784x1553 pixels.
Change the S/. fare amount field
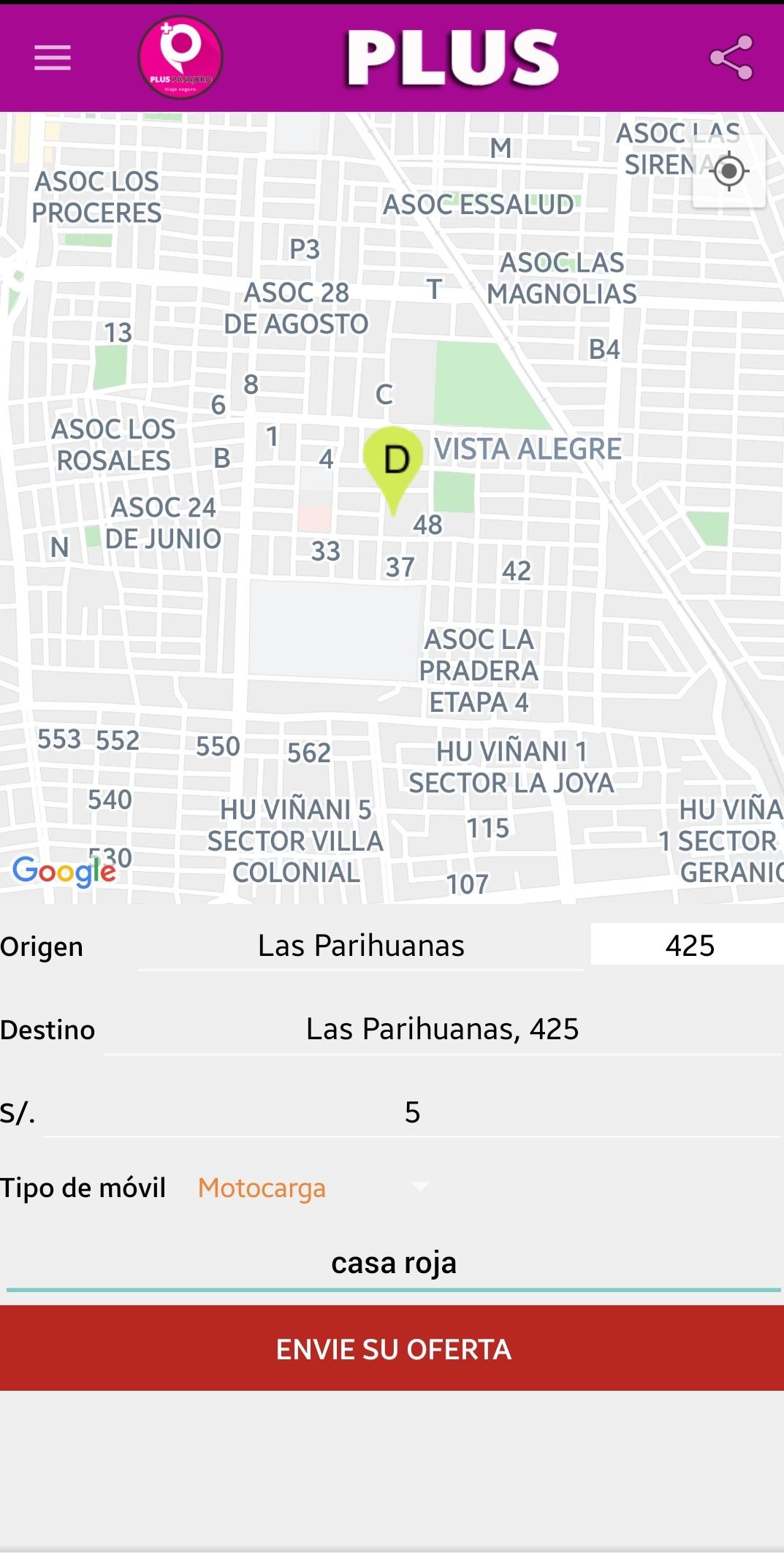[412, 1113]
